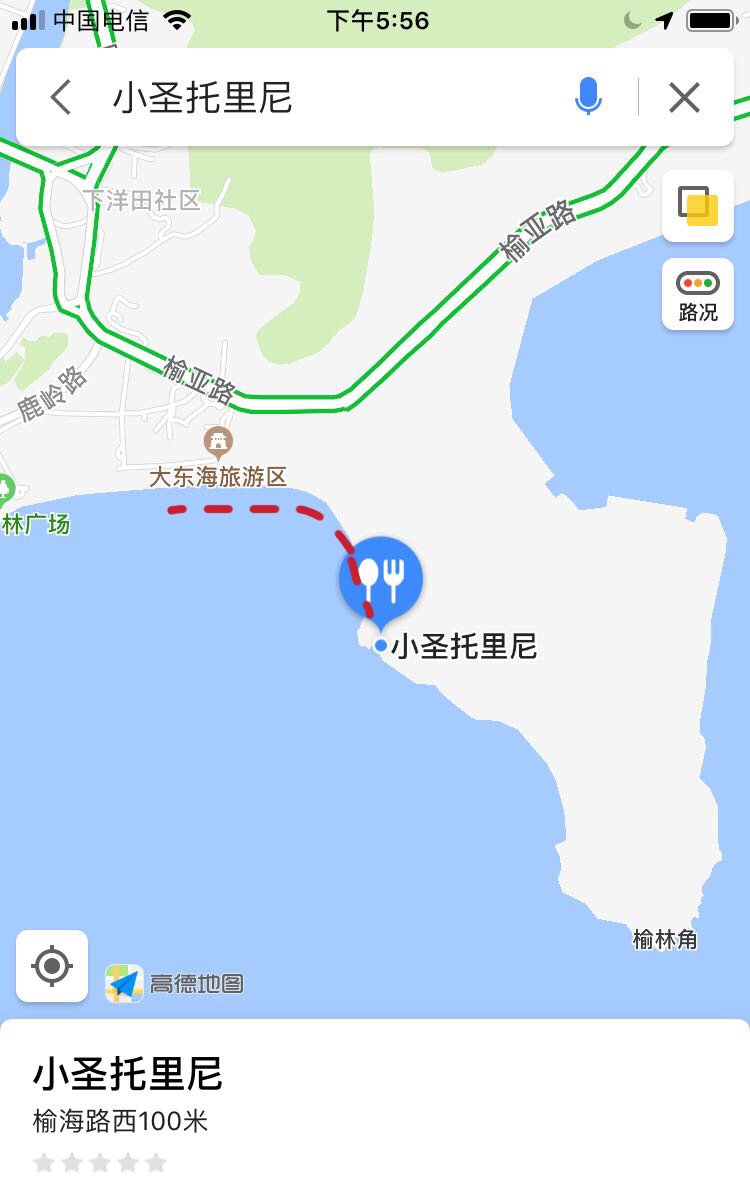Toggle the location tracking button
Viewport: 750px width, 1193px height.
pos(51,966)
